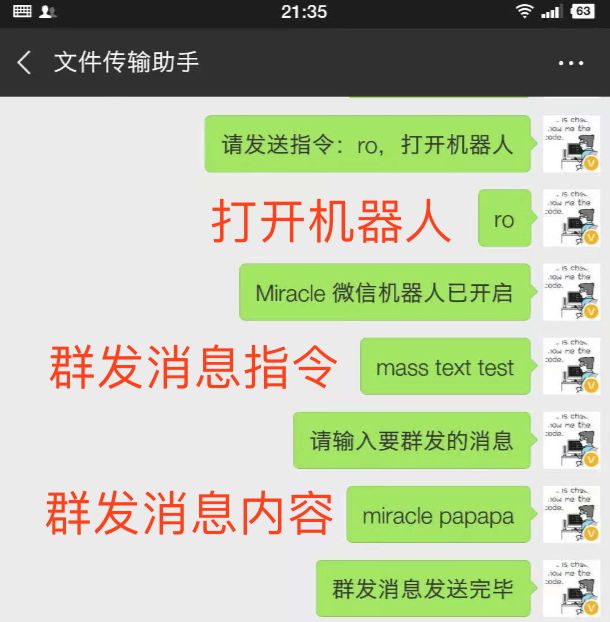This screenshot has width=610, height=622.
Task: Open the avatar by "请发送指令：ro，打开机器人"
Action: point(571,144)
